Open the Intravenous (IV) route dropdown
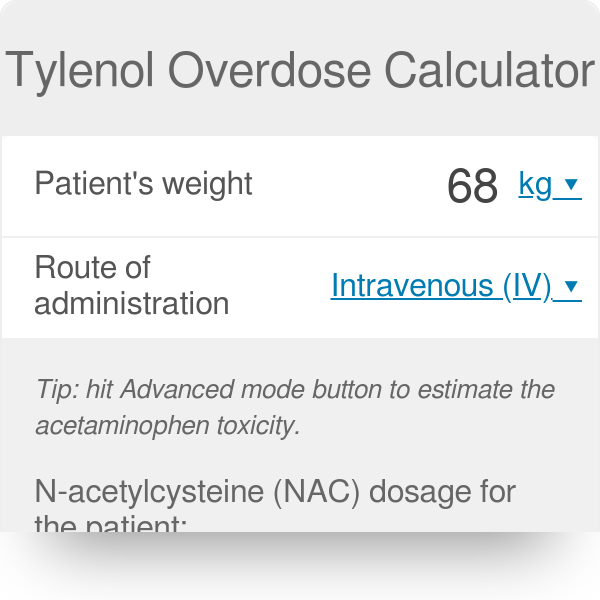The width and height of the screenshot is (600, 600). 455,286
